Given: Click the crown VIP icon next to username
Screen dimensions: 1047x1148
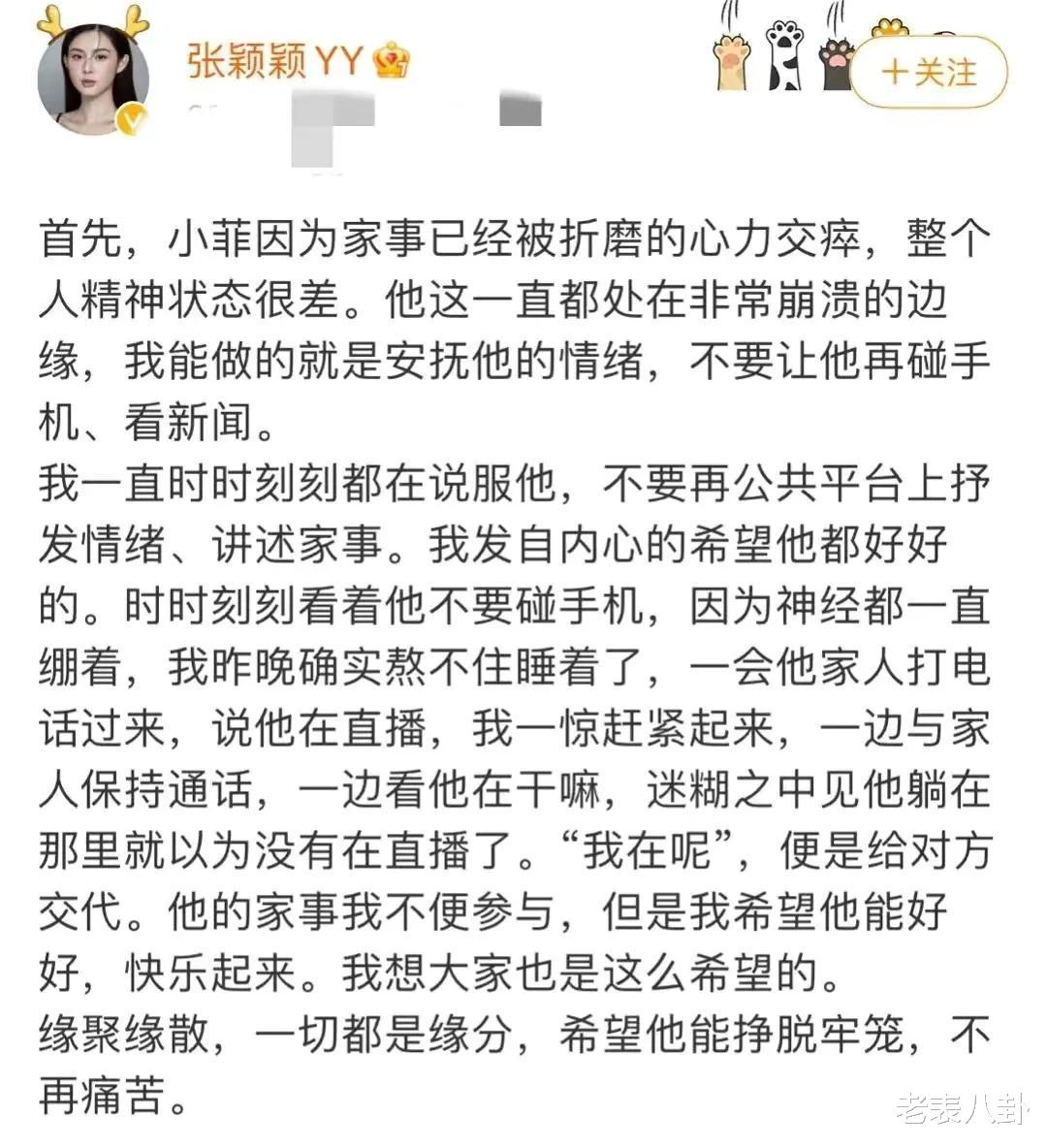Looking at the screenshot, I should pos(392,61).
